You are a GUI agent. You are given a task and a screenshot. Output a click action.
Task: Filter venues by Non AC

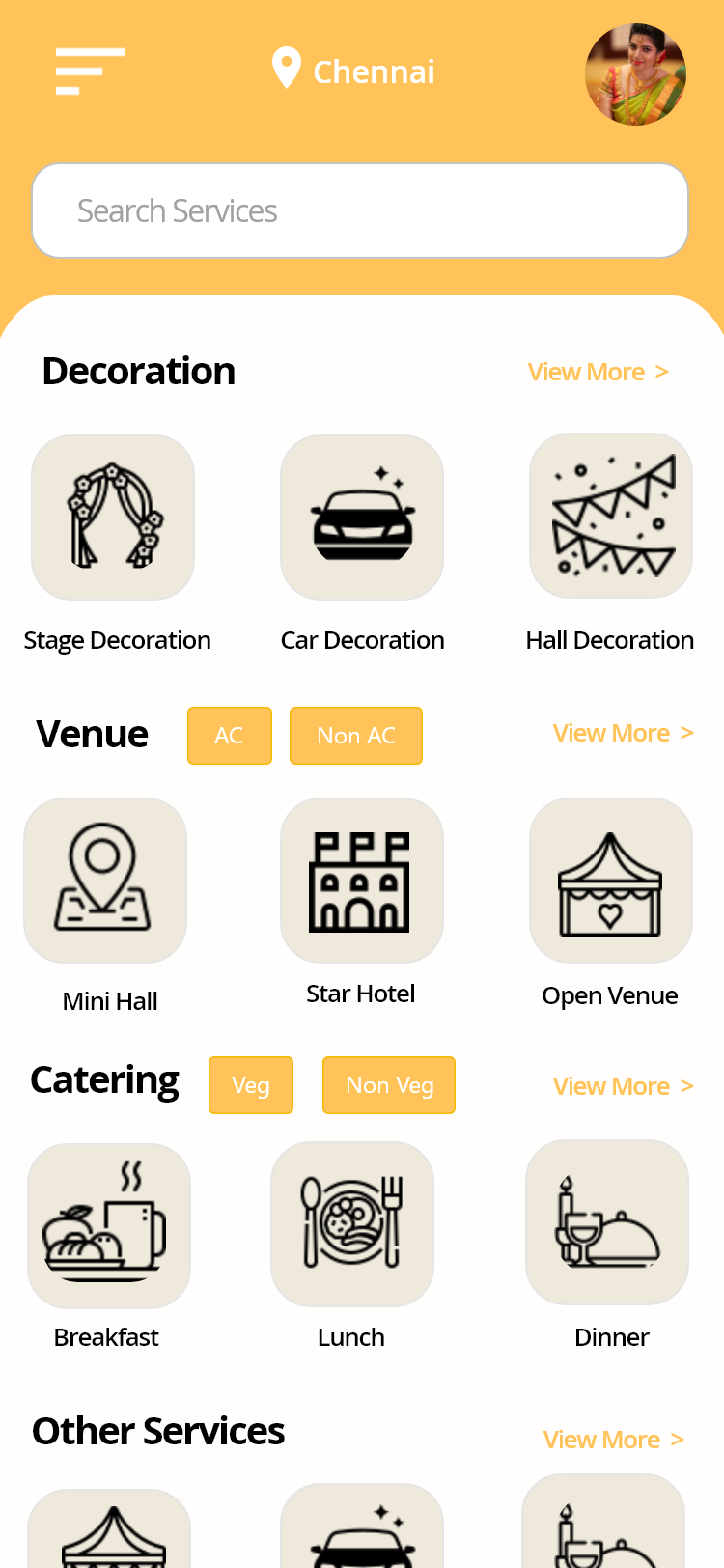(x=356, y=736)
